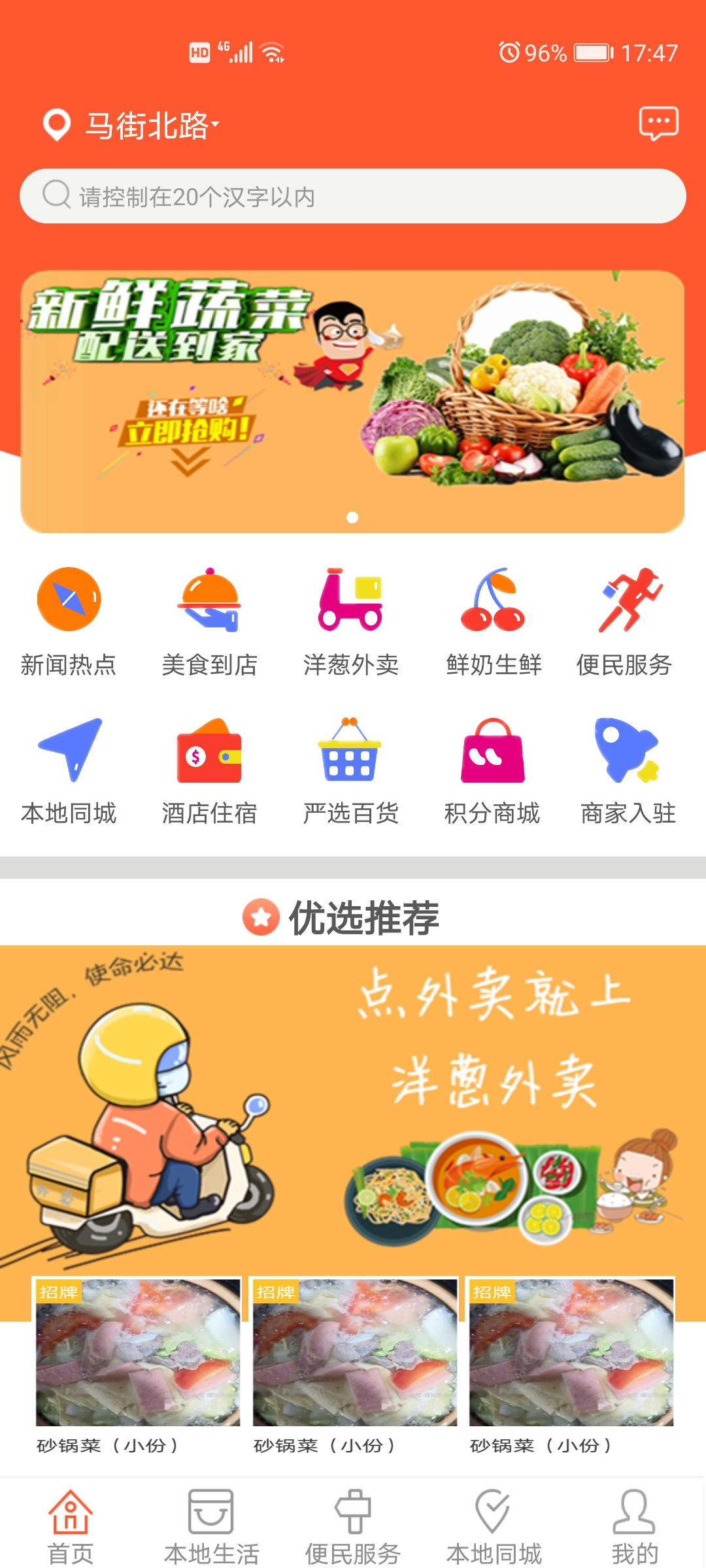Open the 新鲜蔬菜 delivery banner
The width and height of the screenshot is (706, 1568).
[x=353, y=401]
